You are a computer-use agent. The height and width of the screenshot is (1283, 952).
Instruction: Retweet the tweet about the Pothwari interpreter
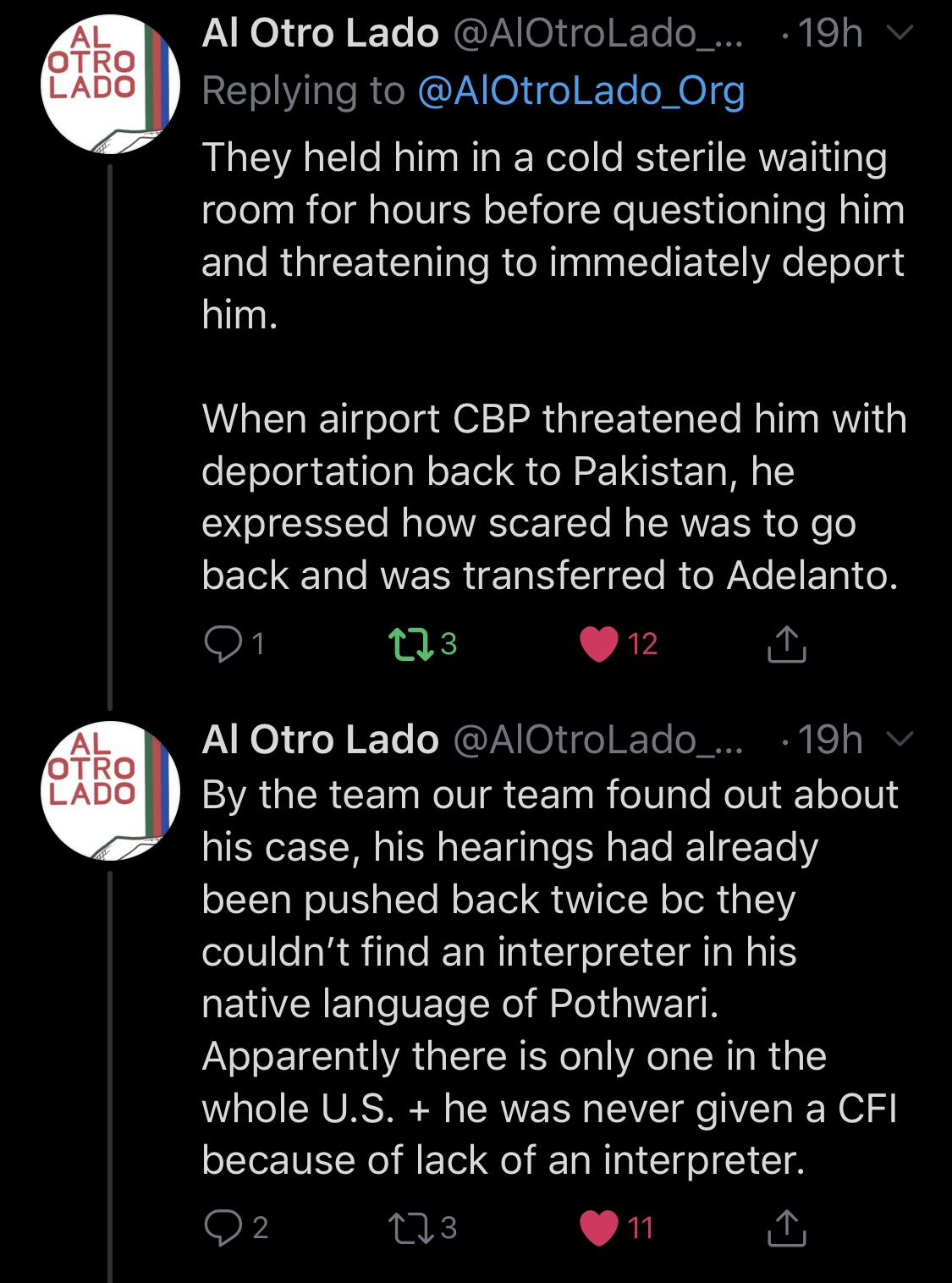pos(410,1227)
